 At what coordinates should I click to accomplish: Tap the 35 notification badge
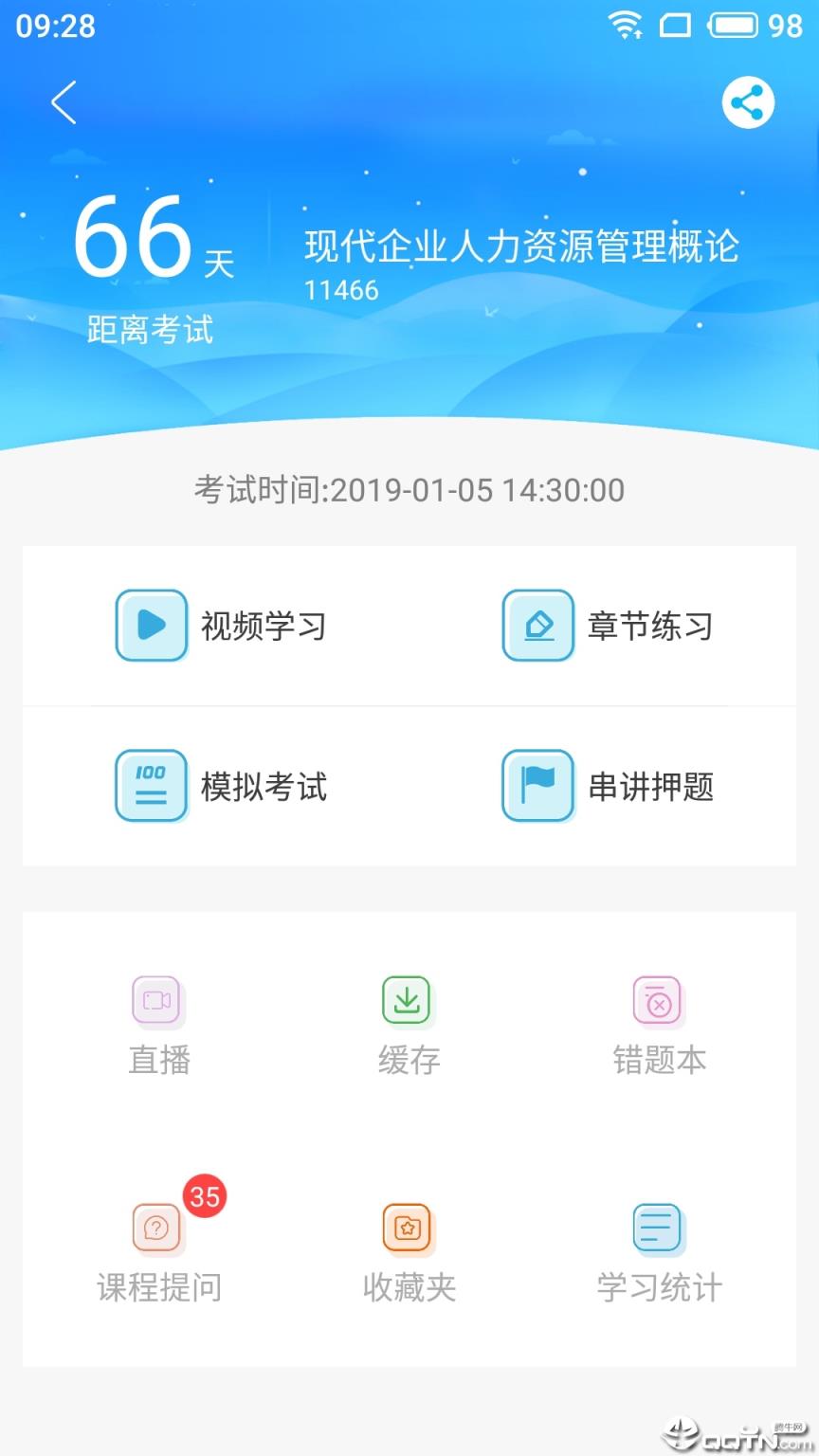(x=205, y=1196)
